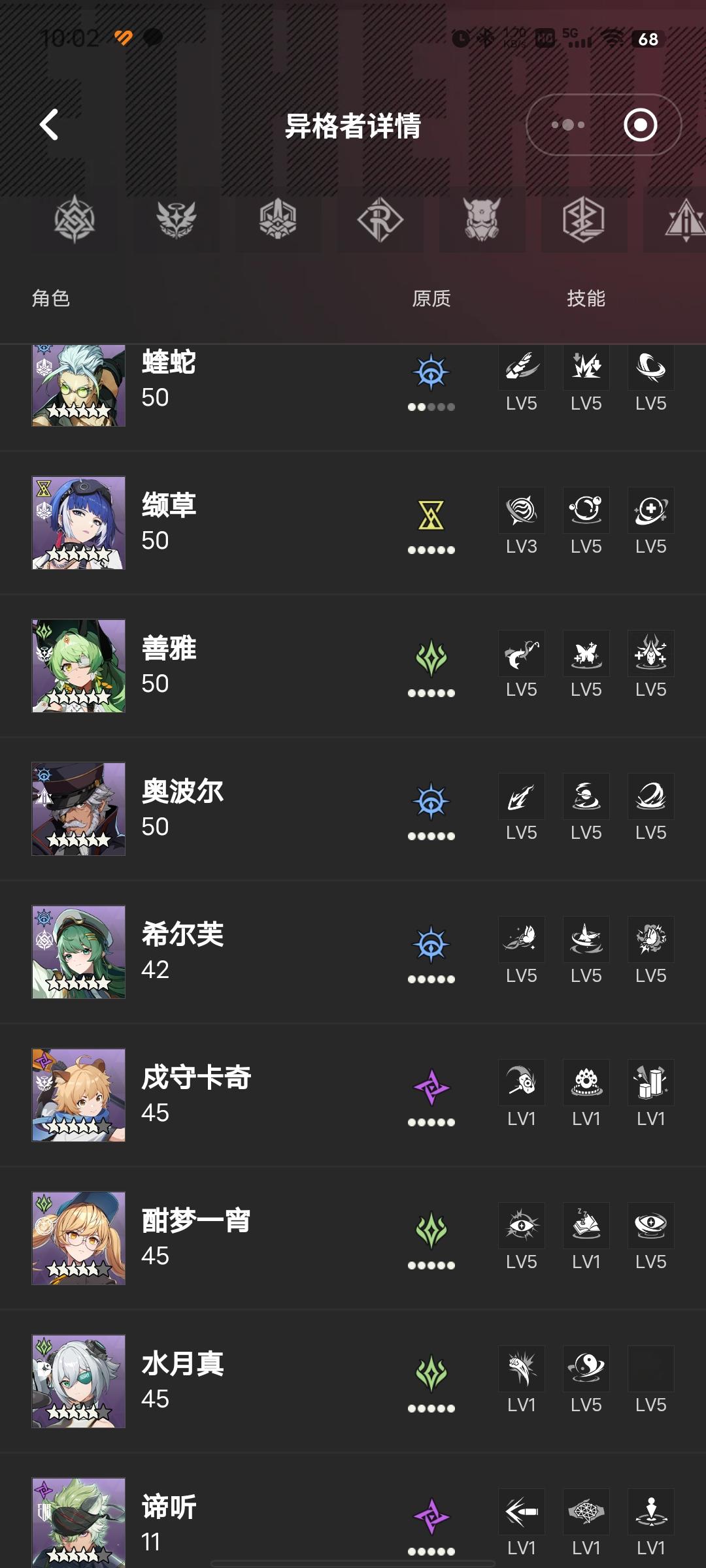This screenshot has width=706, height=1568.
Task: Select 水月真's yin-yang skill icon
Action: click(x=586, y=1370)
